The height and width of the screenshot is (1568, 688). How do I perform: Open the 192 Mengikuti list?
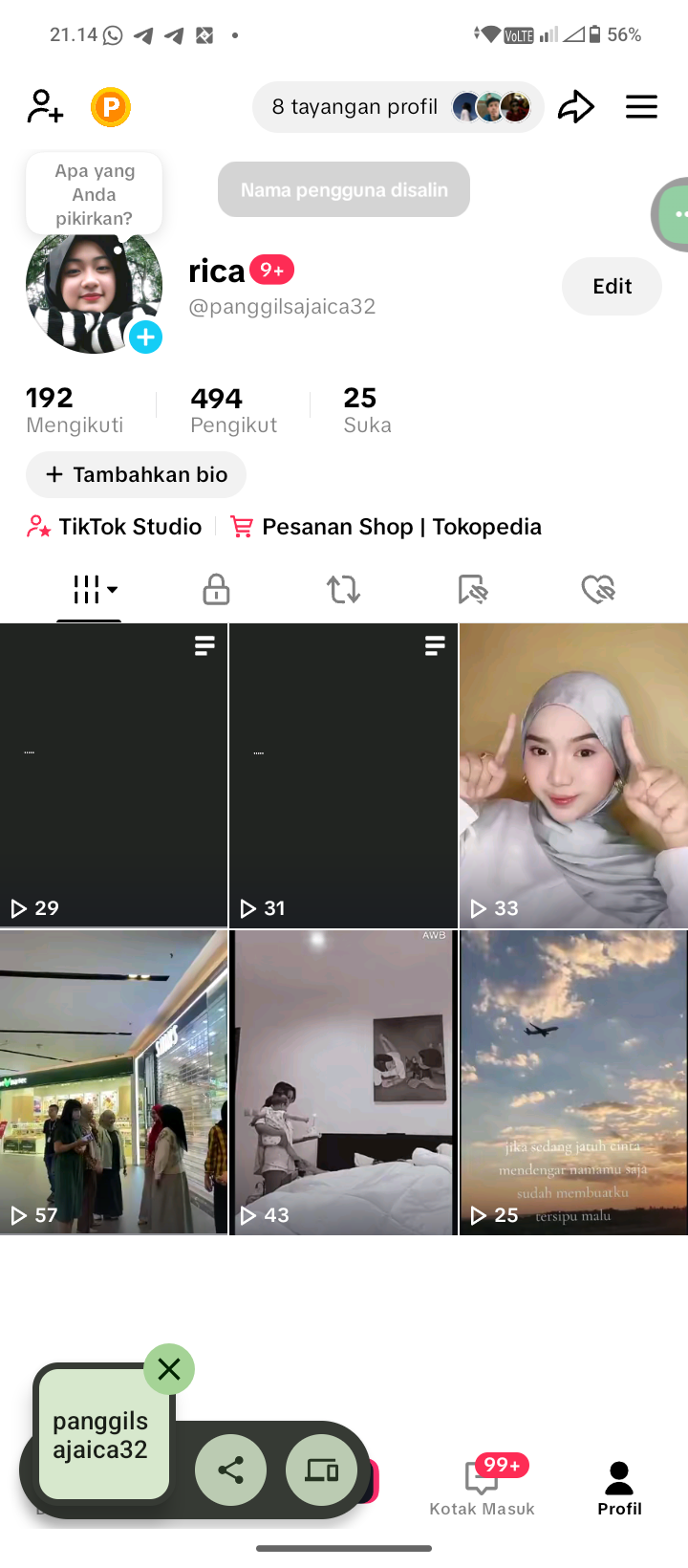click(x=75, y=410)
